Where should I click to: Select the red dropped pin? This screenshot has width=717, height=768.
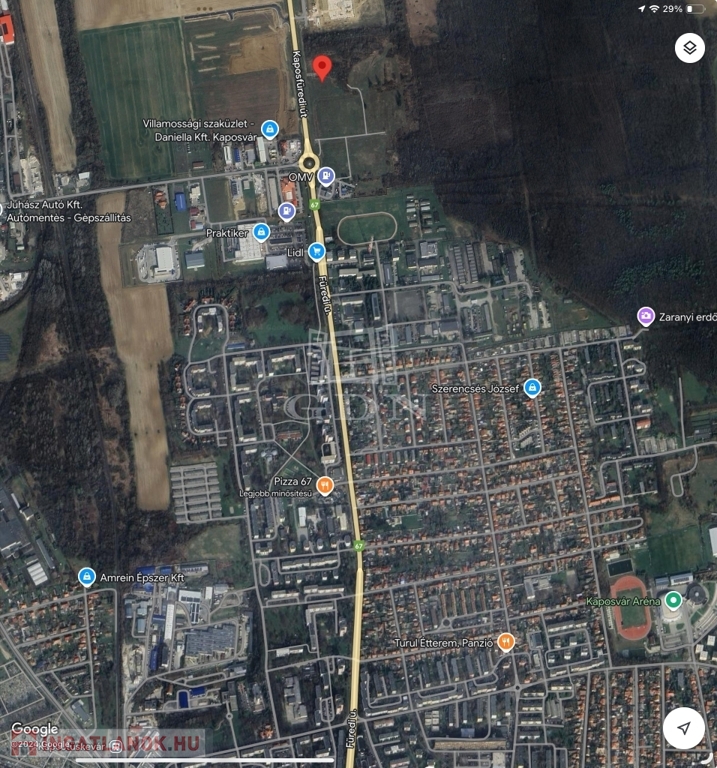(x=321, y=66)
